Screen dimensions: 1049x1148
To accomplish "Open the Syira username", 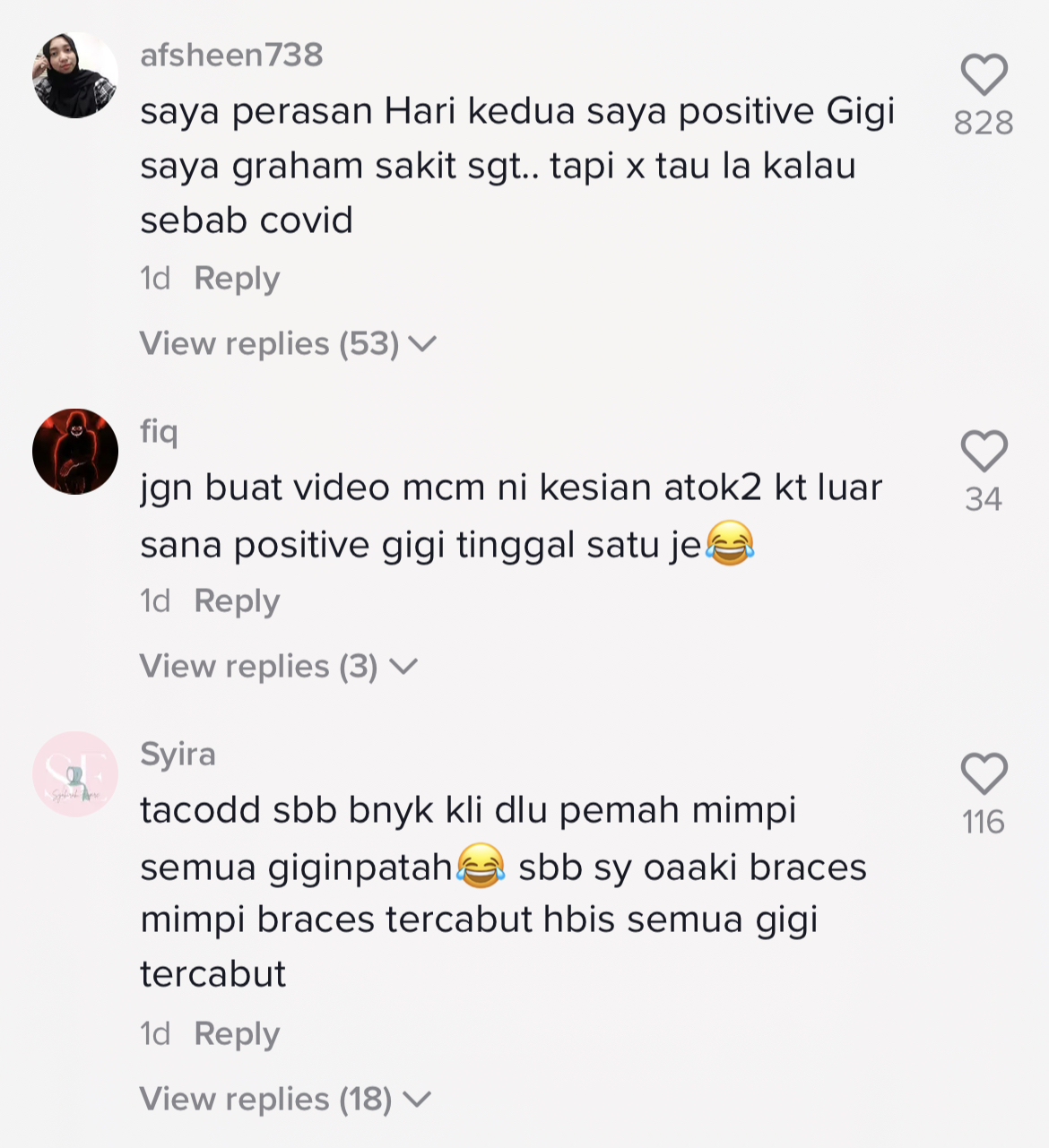I will (x=178, y=755).
